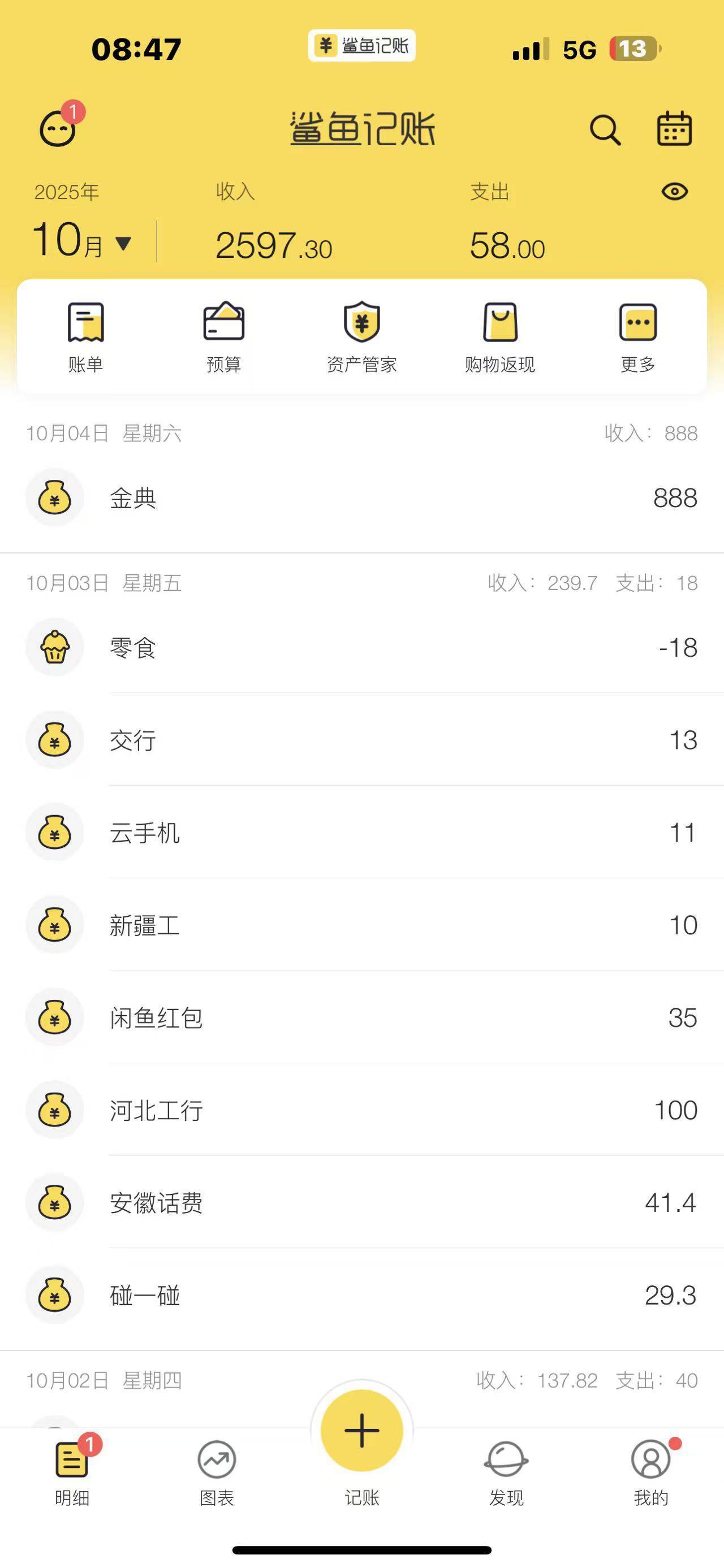The width and height of the screenshot is (724, 1568).
Task: View the 闲鱼红包 35 entry
Action: tap(361, 1017)
